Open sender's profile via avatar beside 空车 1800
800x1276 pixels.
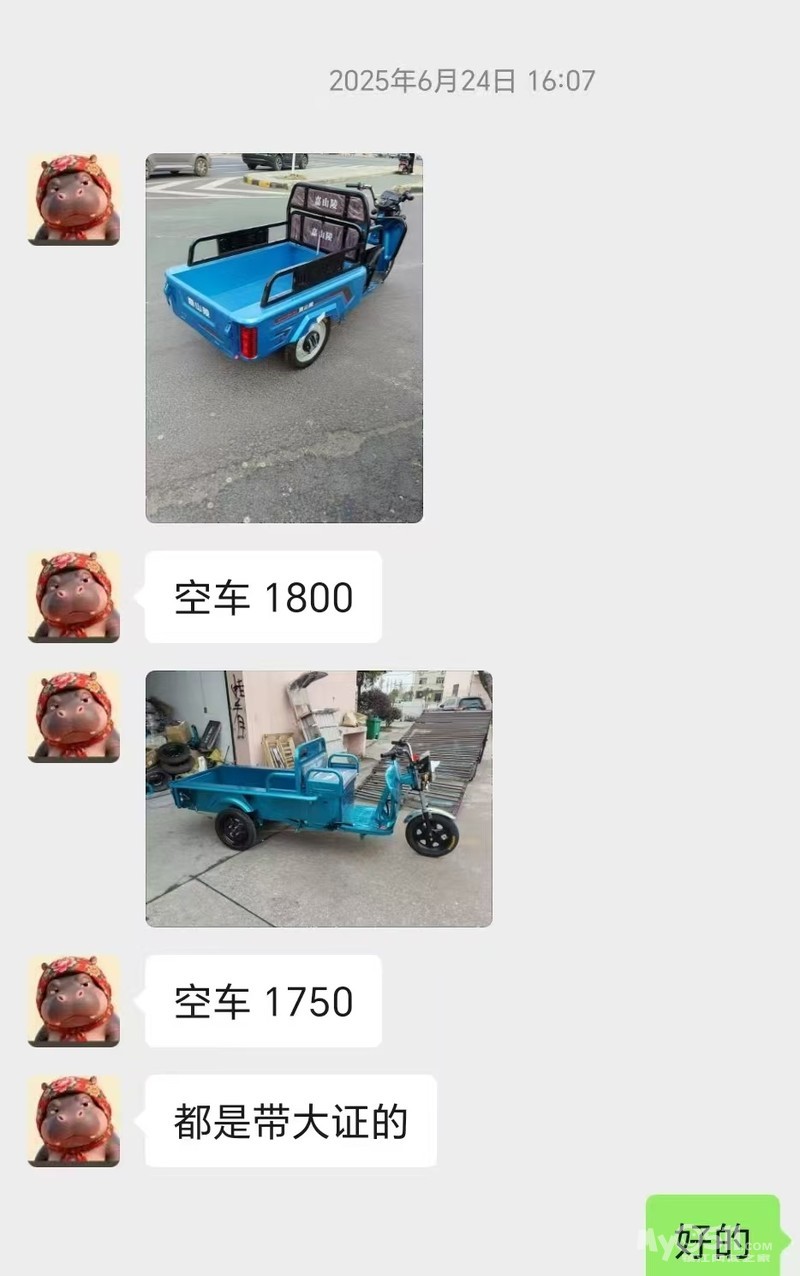[74, 597]
